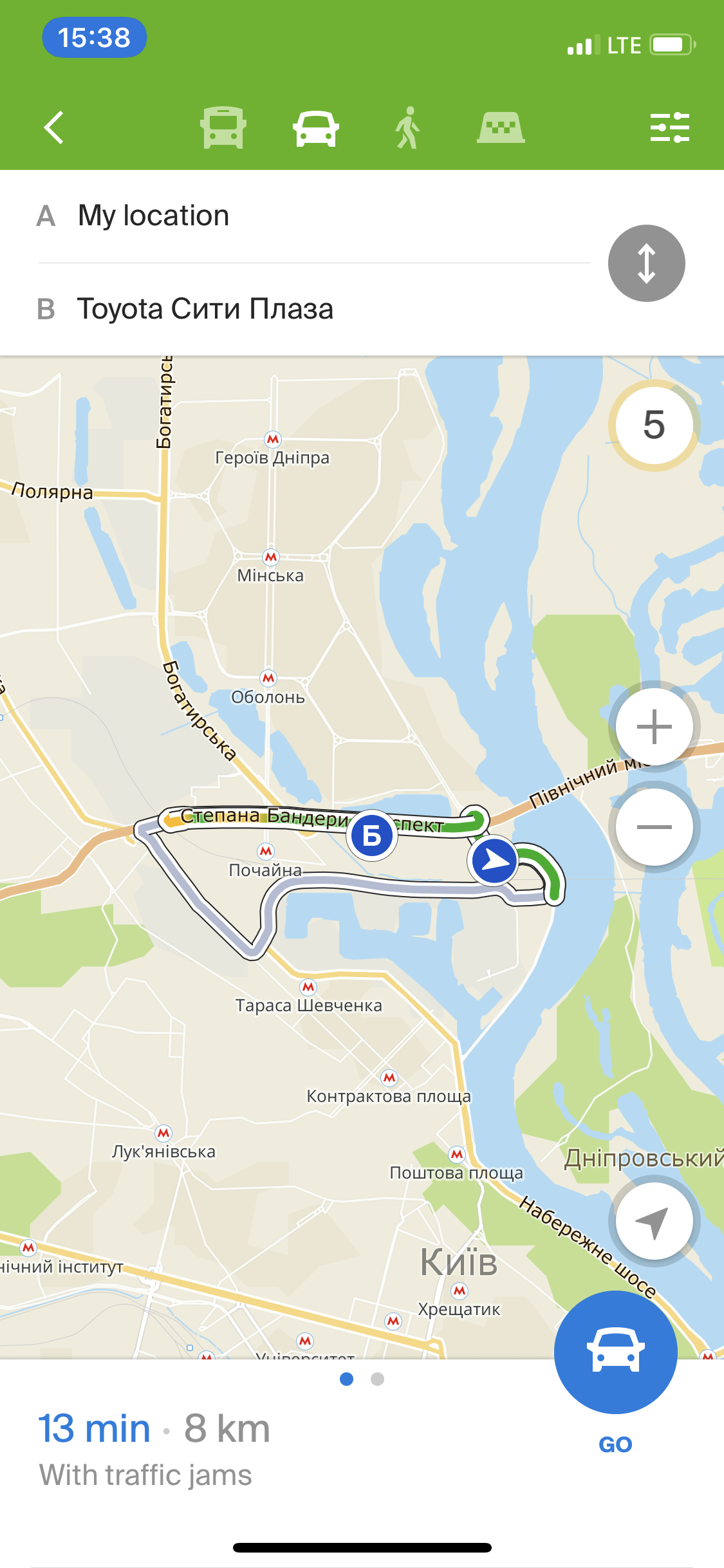Zoom out on the map
Image resolution: width=724 pixels, height=1568 pixels.
(x=654, y=827)
